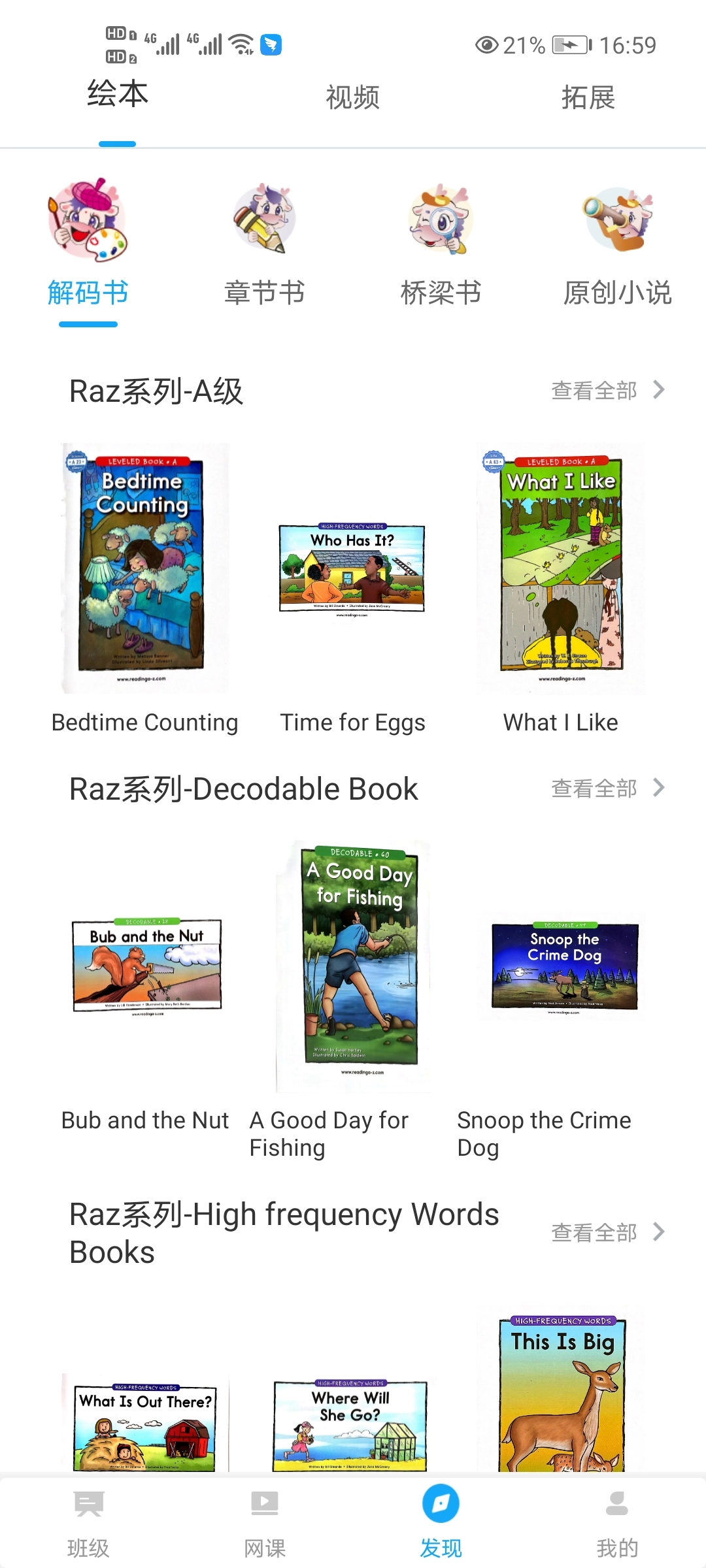Open the Bedtime Counting book
The height and width of the screenshot is (1568, 706).
pos(145,568)
